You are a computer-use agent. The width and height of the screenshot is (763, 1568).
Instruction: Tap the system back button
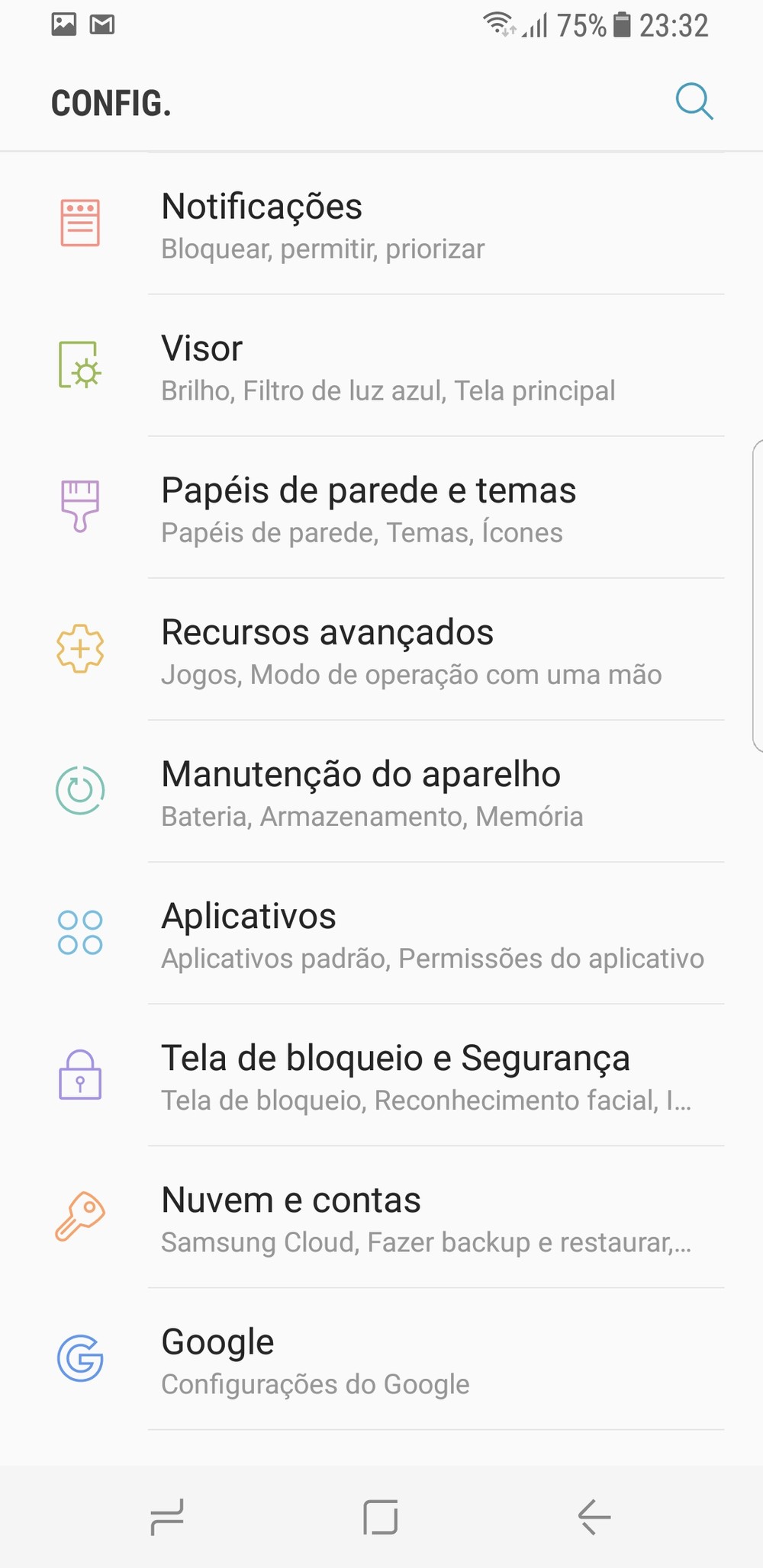coord(594,1516)
